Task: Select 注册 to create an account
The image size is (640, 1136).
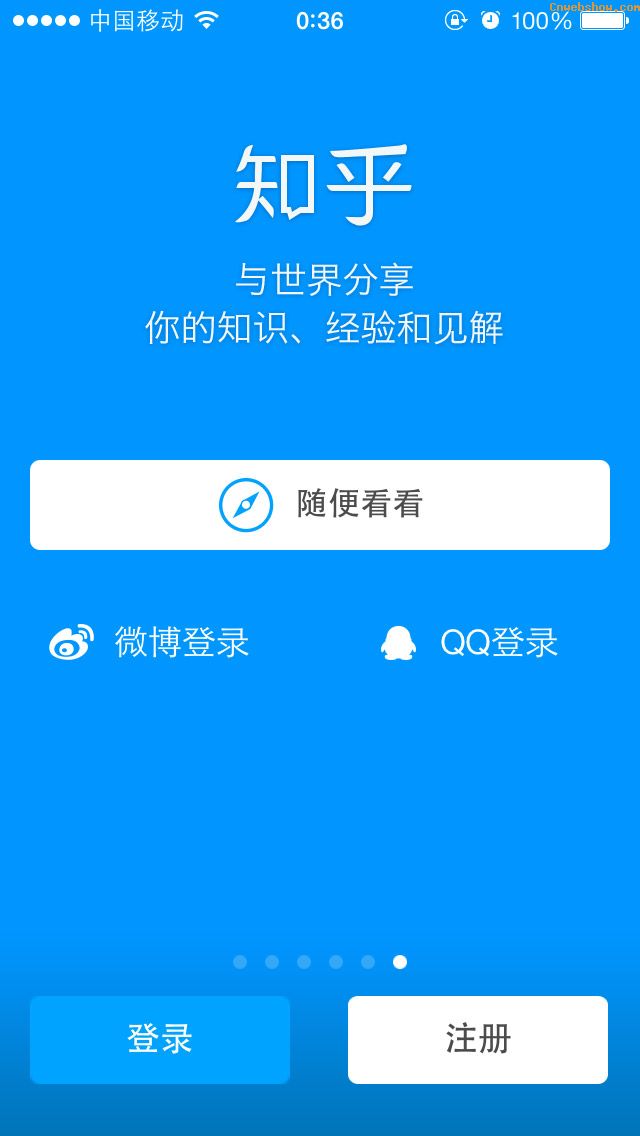Action: click(478, 1040)
